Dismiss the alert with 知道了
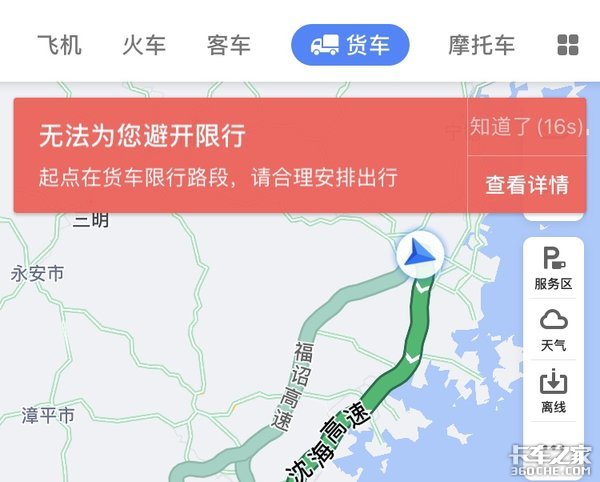Screen dimensions: 600x482 click(526, 127)
